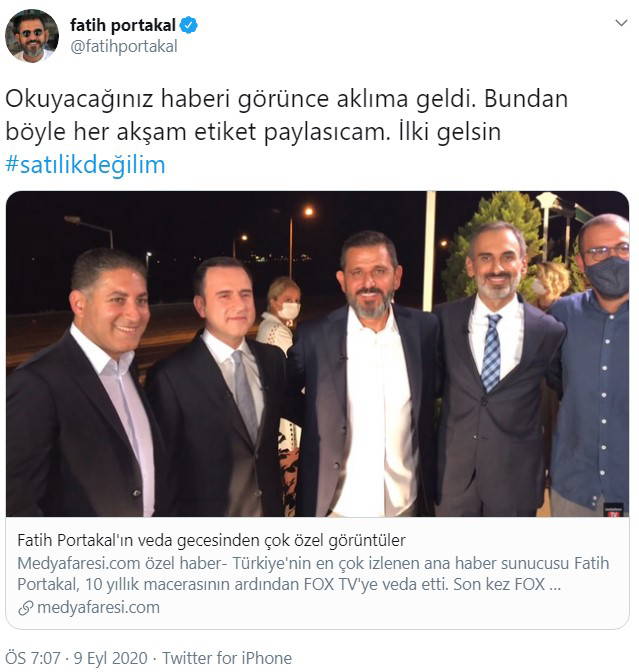Open Twitter for iPhone source link
This screenshot has width=639, height=672.
227,658
